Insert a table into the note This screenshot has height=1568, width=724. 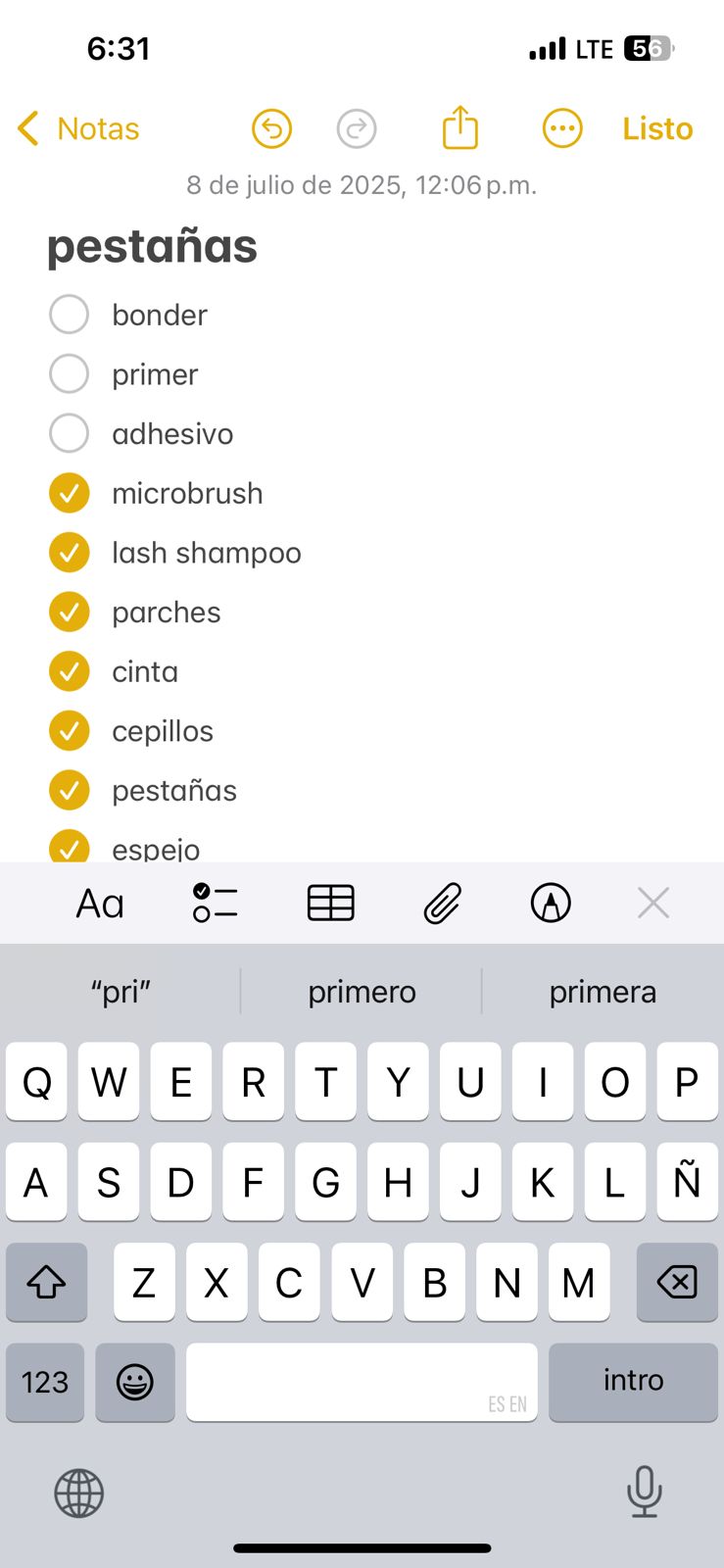click(331, 904)
